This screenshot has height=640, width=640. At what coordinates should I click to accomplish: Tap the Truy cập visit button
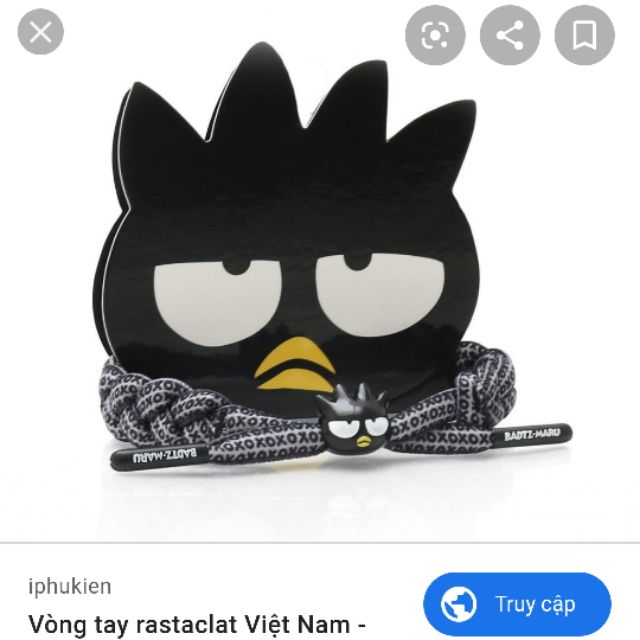point(516,605)
